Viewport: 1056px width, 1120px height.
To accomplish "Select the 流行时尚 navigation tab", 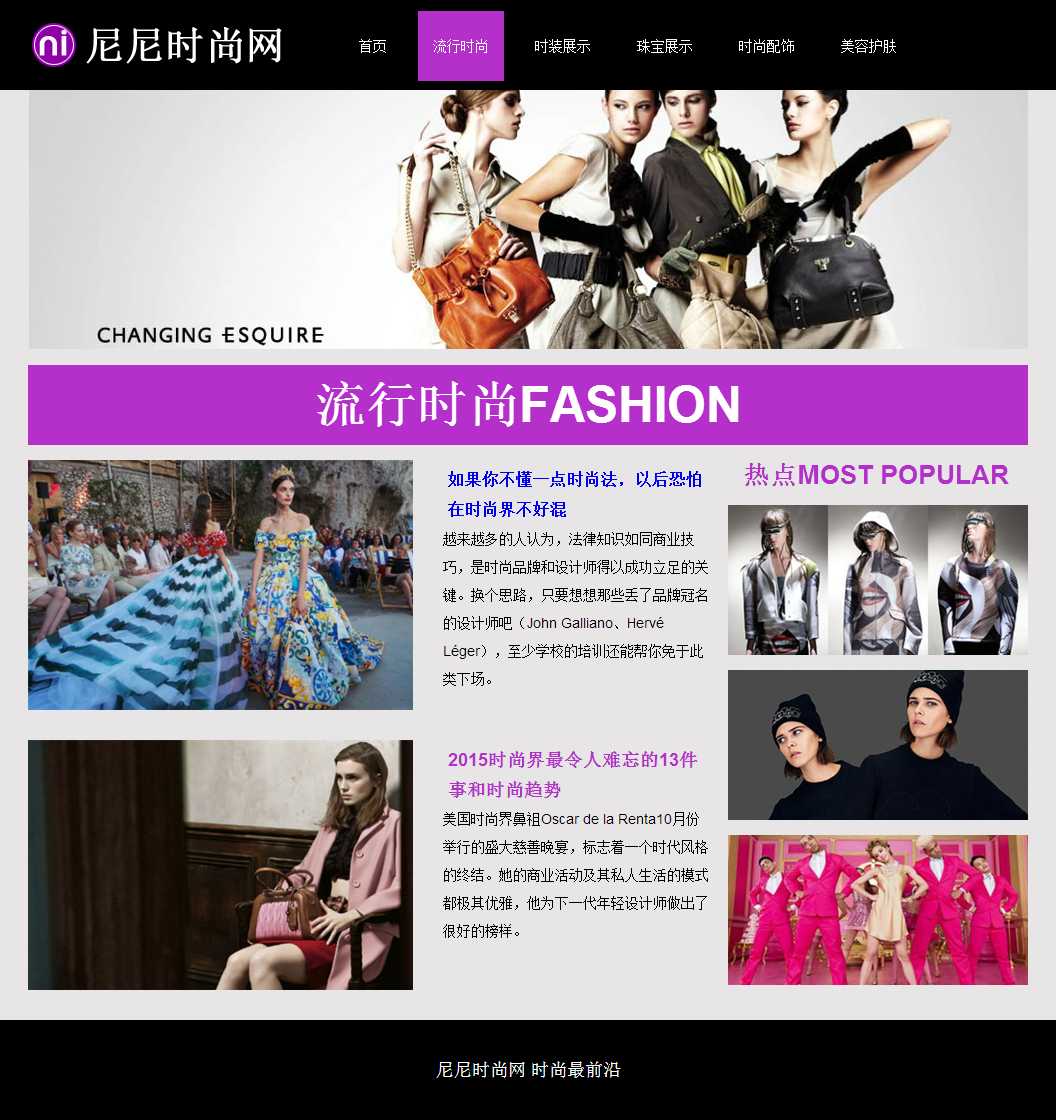I will click(x=460, y=46).
